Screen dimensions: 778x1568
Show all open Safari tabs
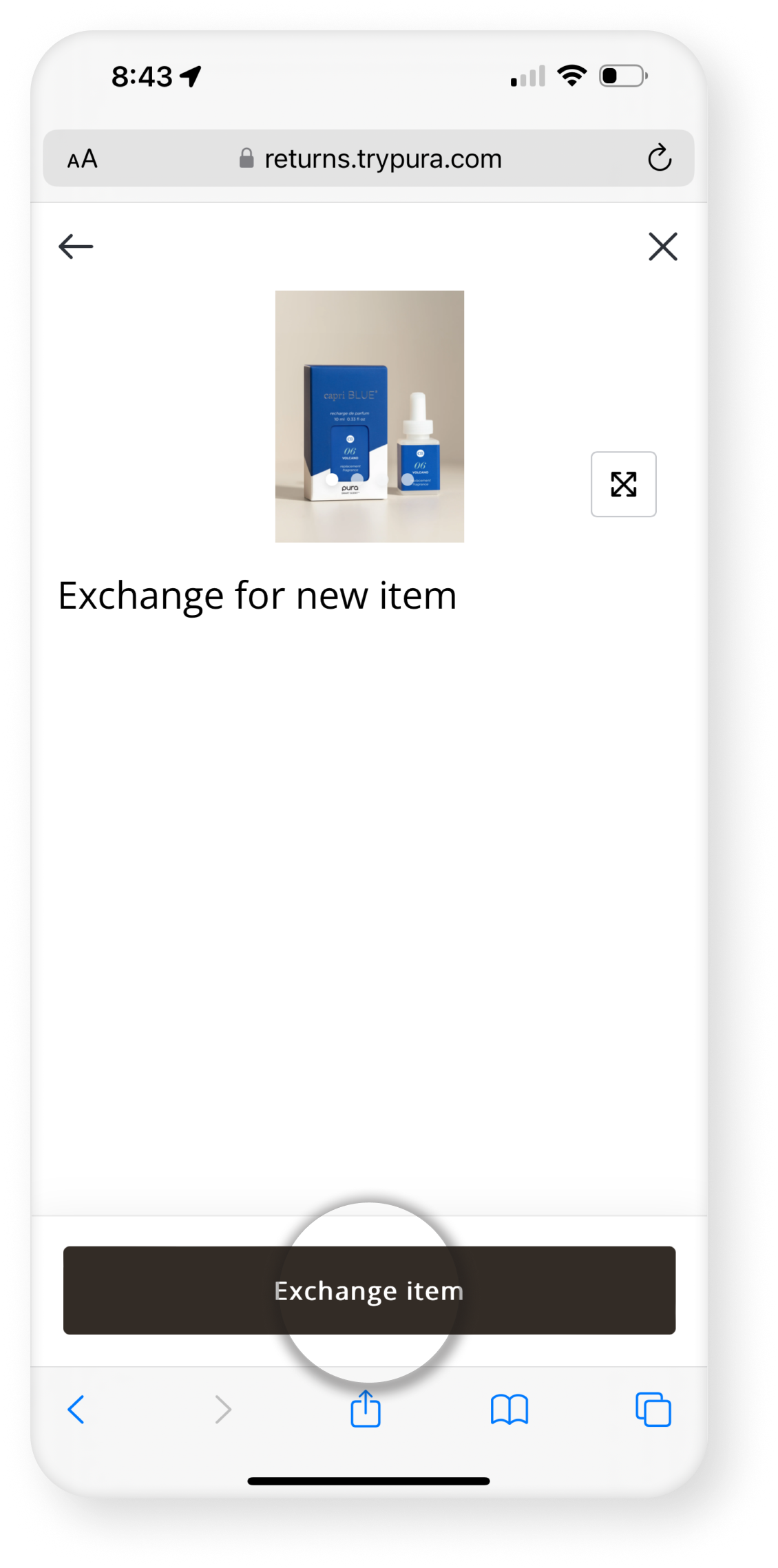coord(653,1410)
